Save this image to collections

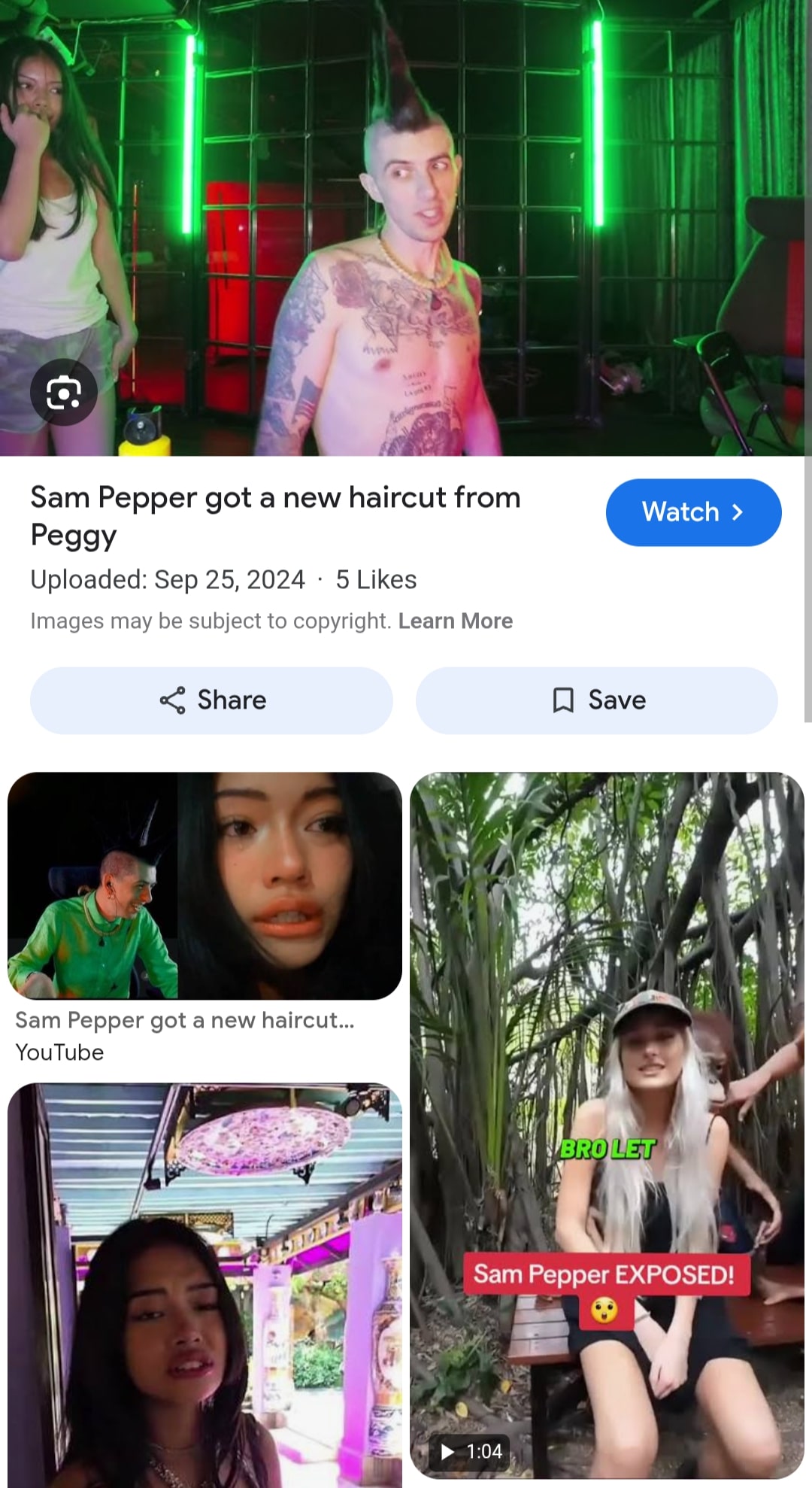tap(597, 700)
